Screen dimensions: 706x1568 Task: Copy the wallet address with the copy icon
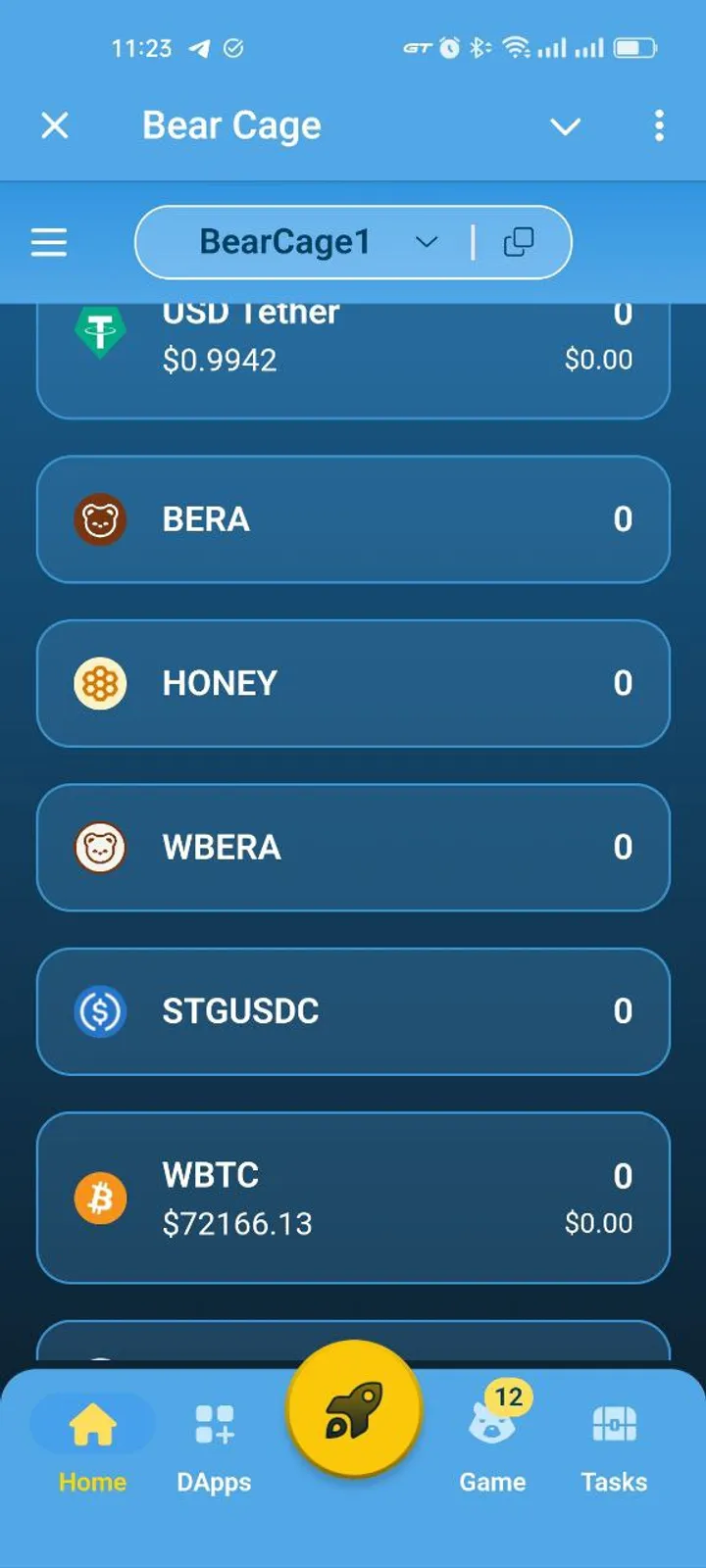pos(520,241)
